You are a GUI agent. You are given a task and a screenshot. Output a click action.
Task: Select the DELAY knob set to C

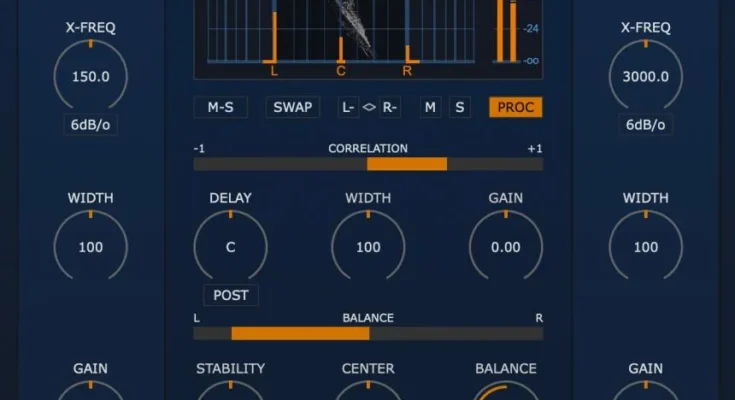[x=230, y=247]
